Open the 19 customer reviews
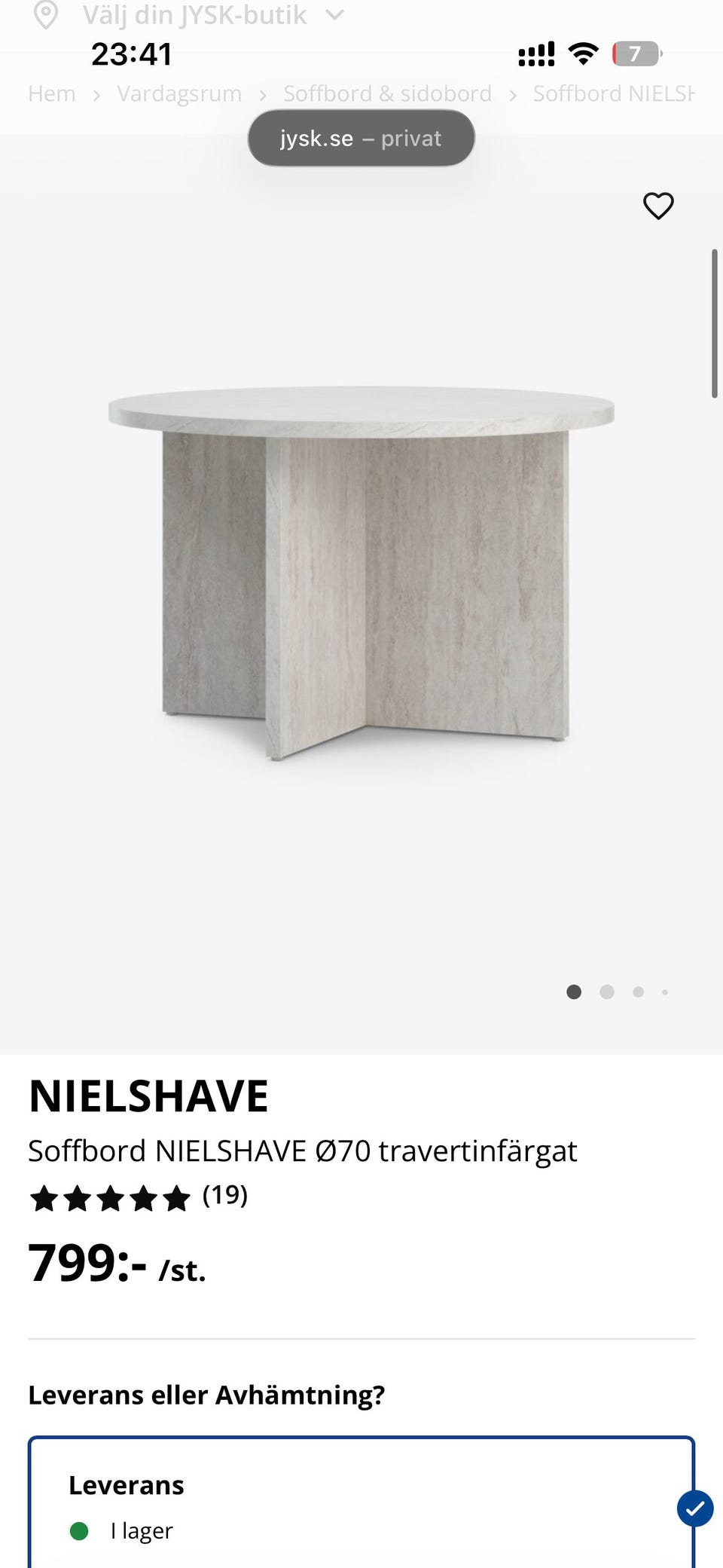This screenshot has width=723, height=1568. pyautogui.click(x=224, y=1195)
